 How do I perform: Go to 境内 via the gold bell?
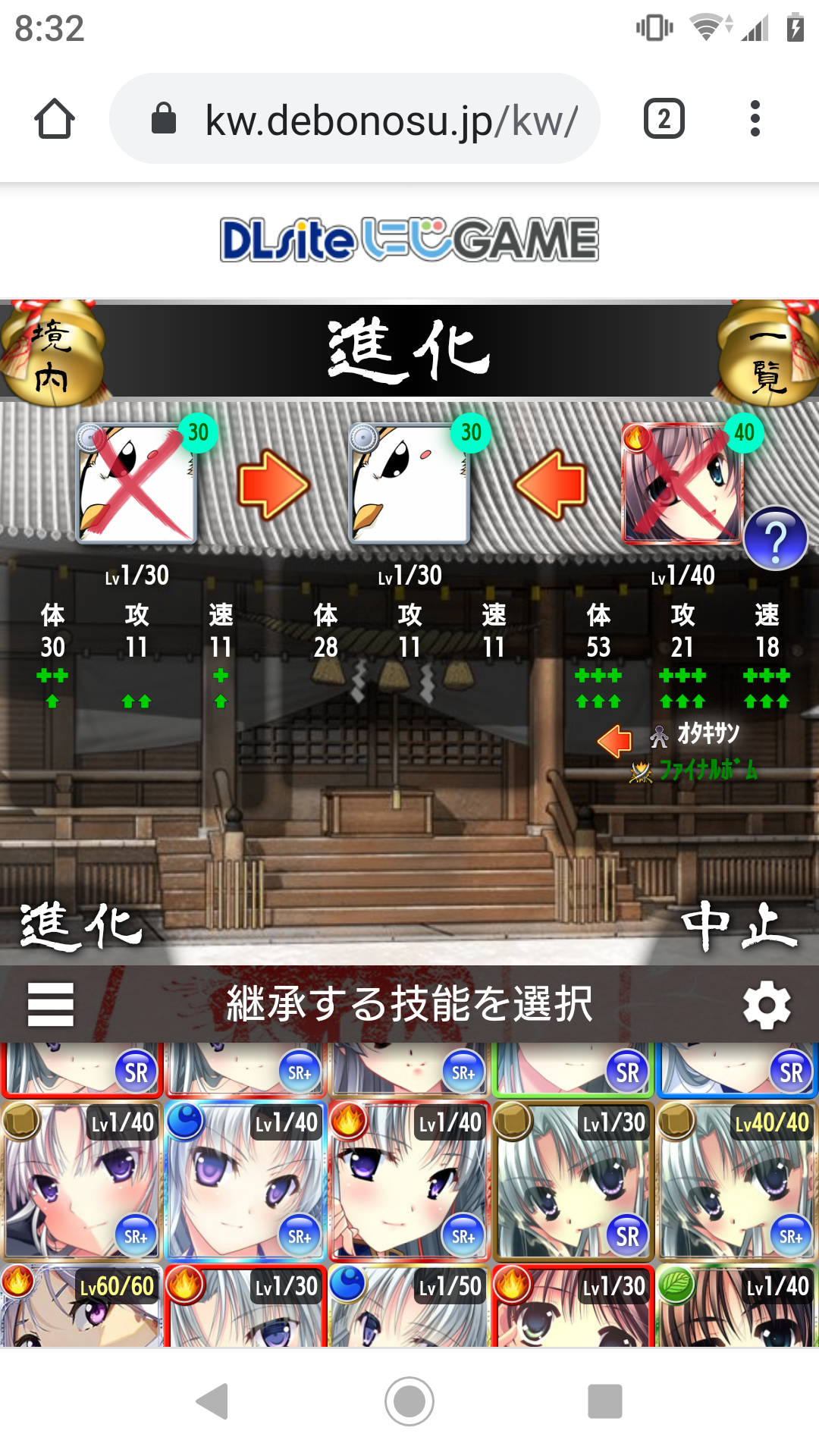(x=51, y=355)
